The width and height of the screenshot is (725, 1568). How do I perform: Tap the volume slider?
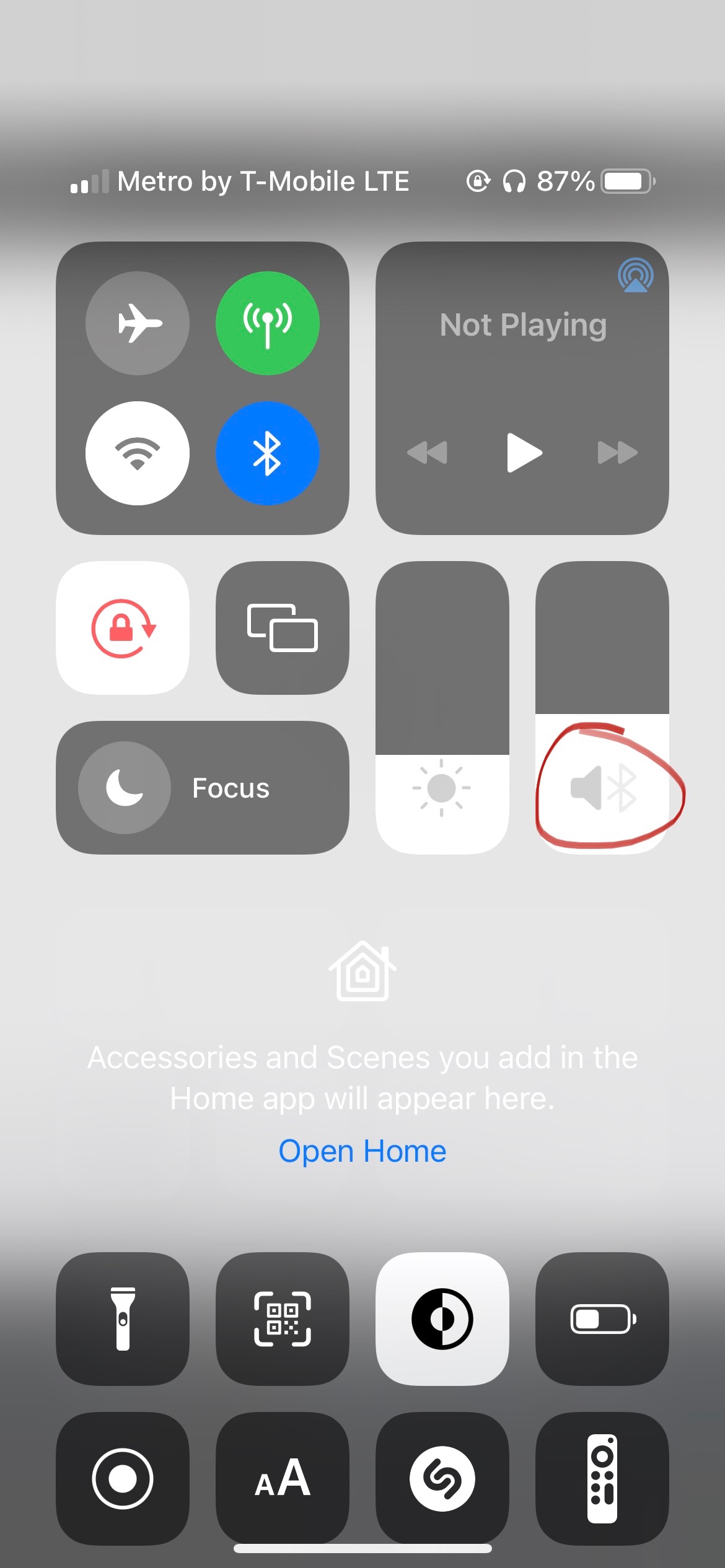pos(602,708)
